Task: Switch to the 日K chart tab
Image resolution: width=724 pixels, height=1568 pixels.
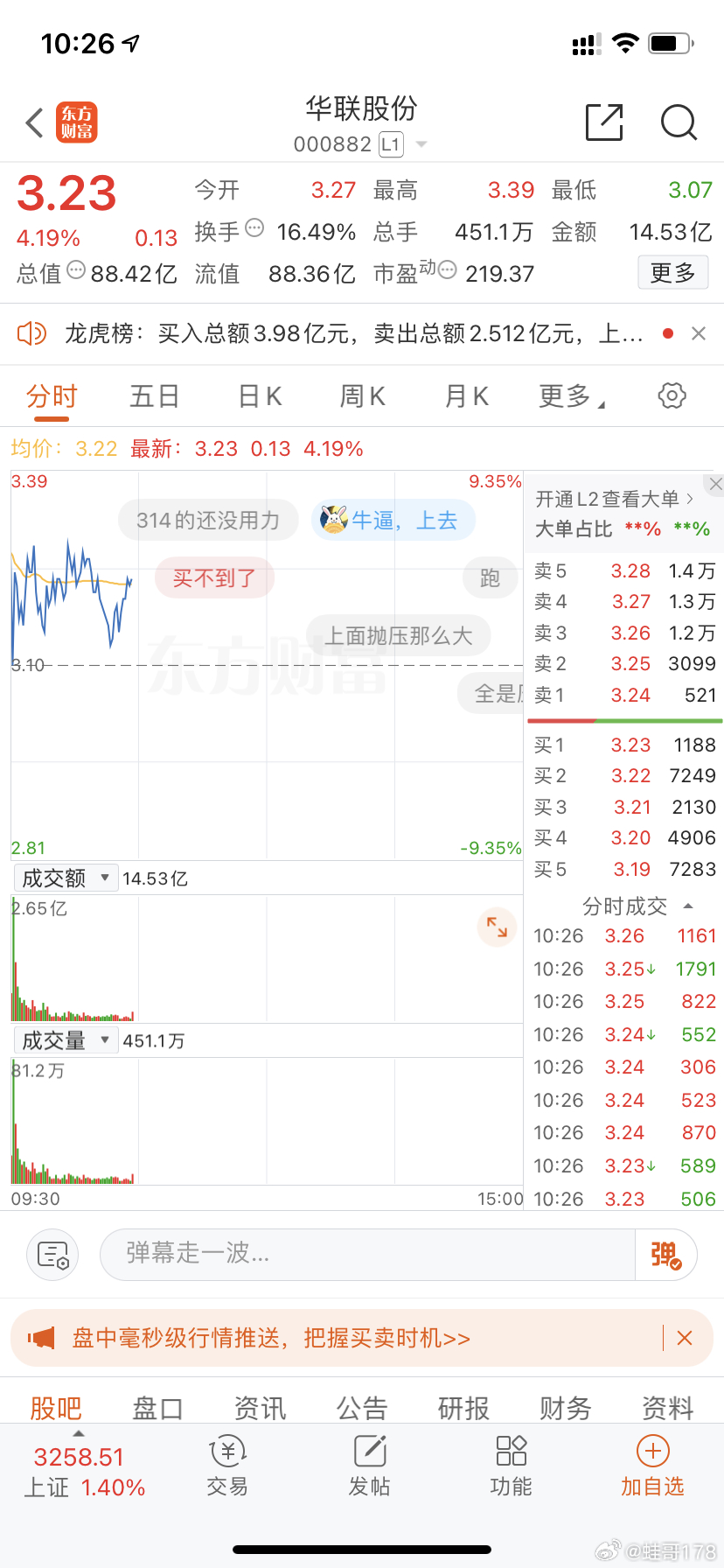Action: click(260, 396)
